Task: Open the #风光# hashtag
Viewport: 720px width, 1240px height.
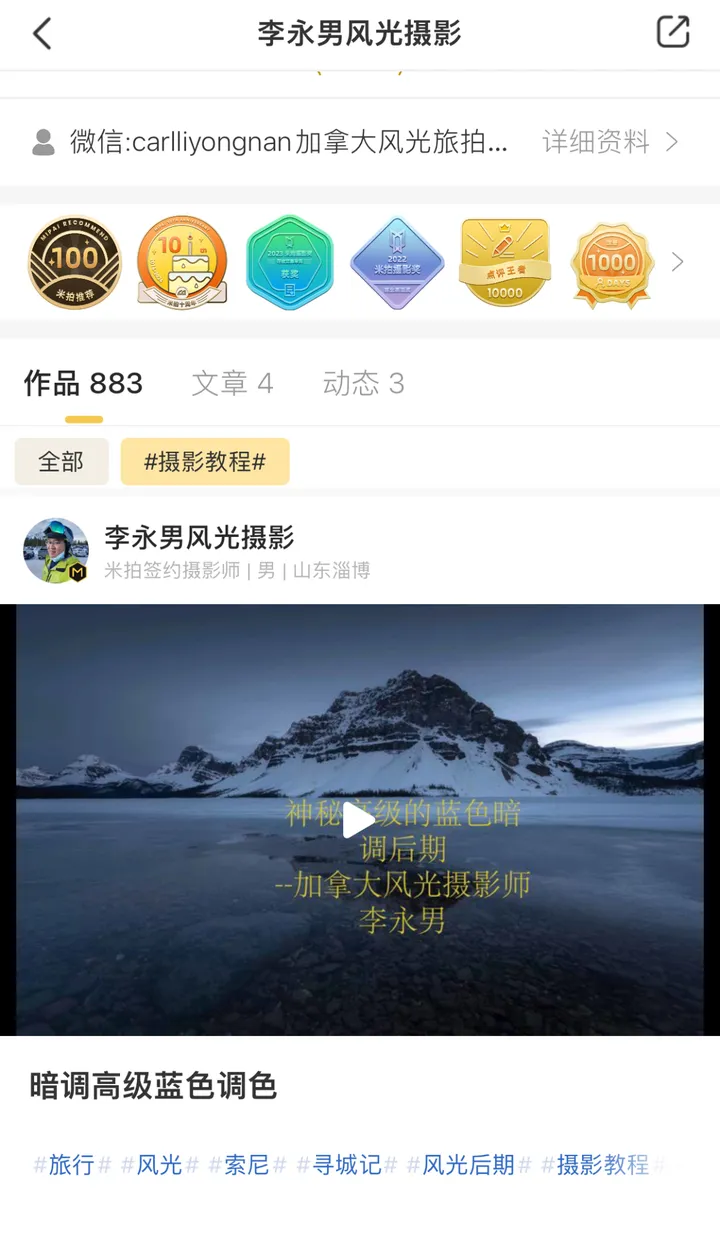Action: (159, 1165)
